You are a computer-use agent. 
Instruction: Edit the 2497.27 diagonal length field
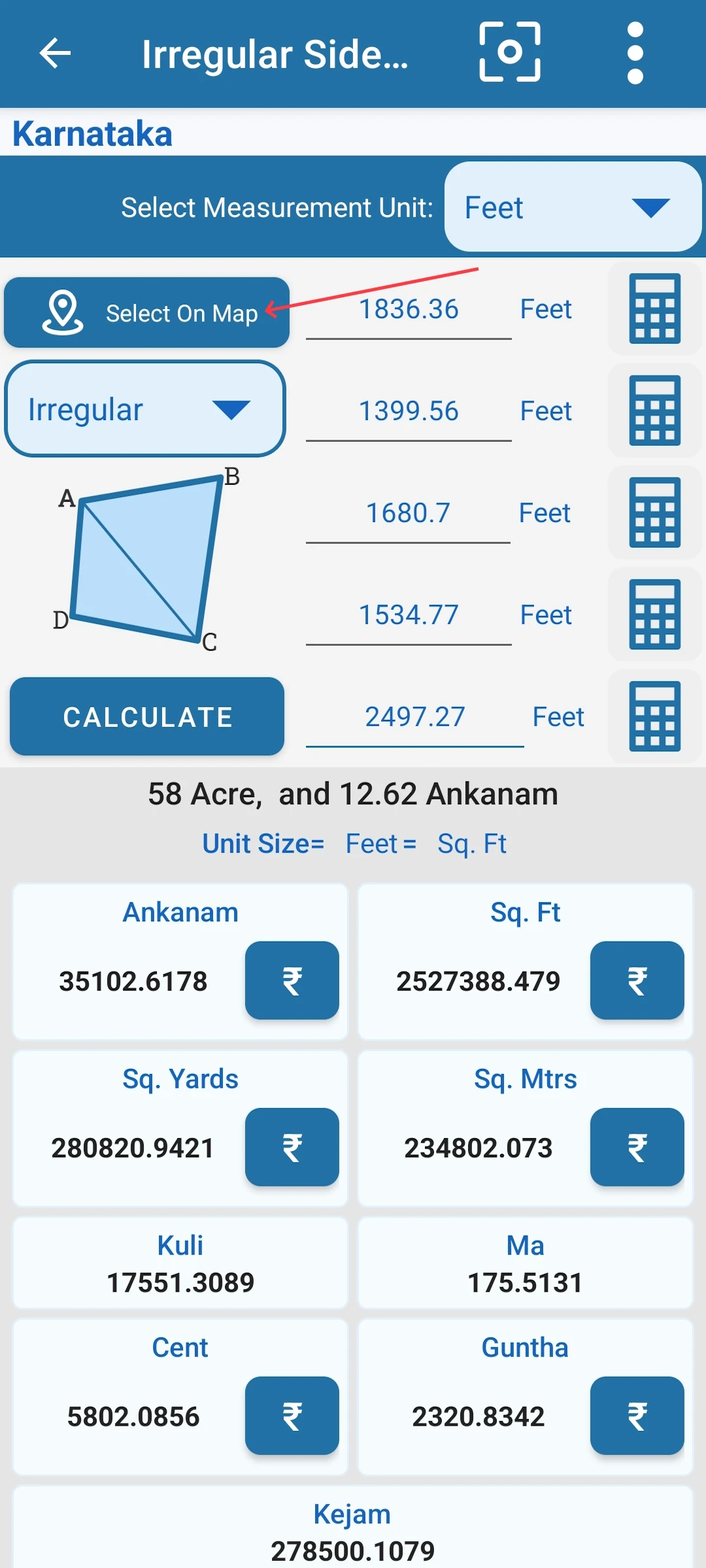[x=415, y=717]
